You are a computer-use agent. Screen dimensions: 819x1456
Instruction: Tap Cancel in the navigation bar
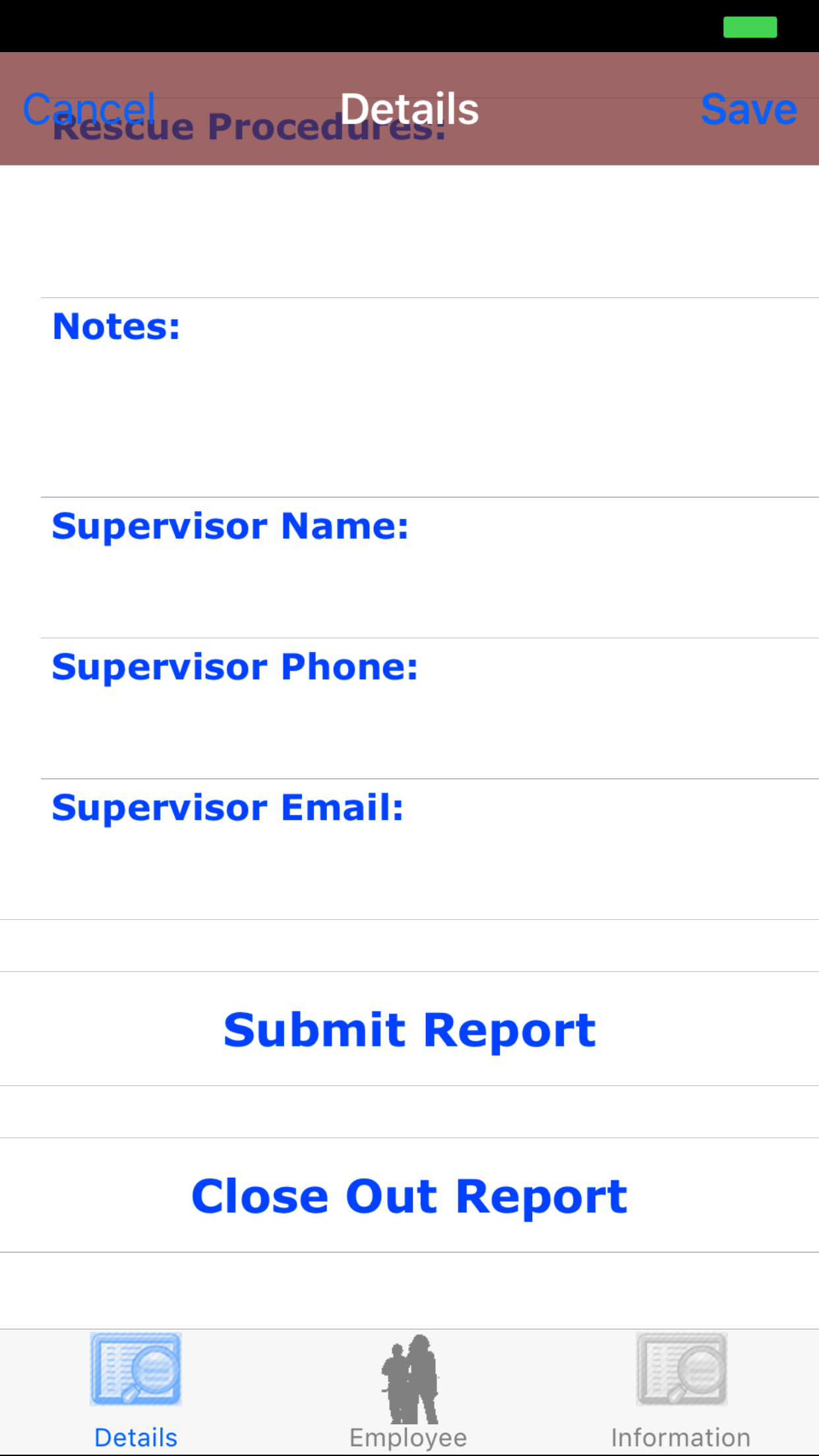[x=89, y=109]
